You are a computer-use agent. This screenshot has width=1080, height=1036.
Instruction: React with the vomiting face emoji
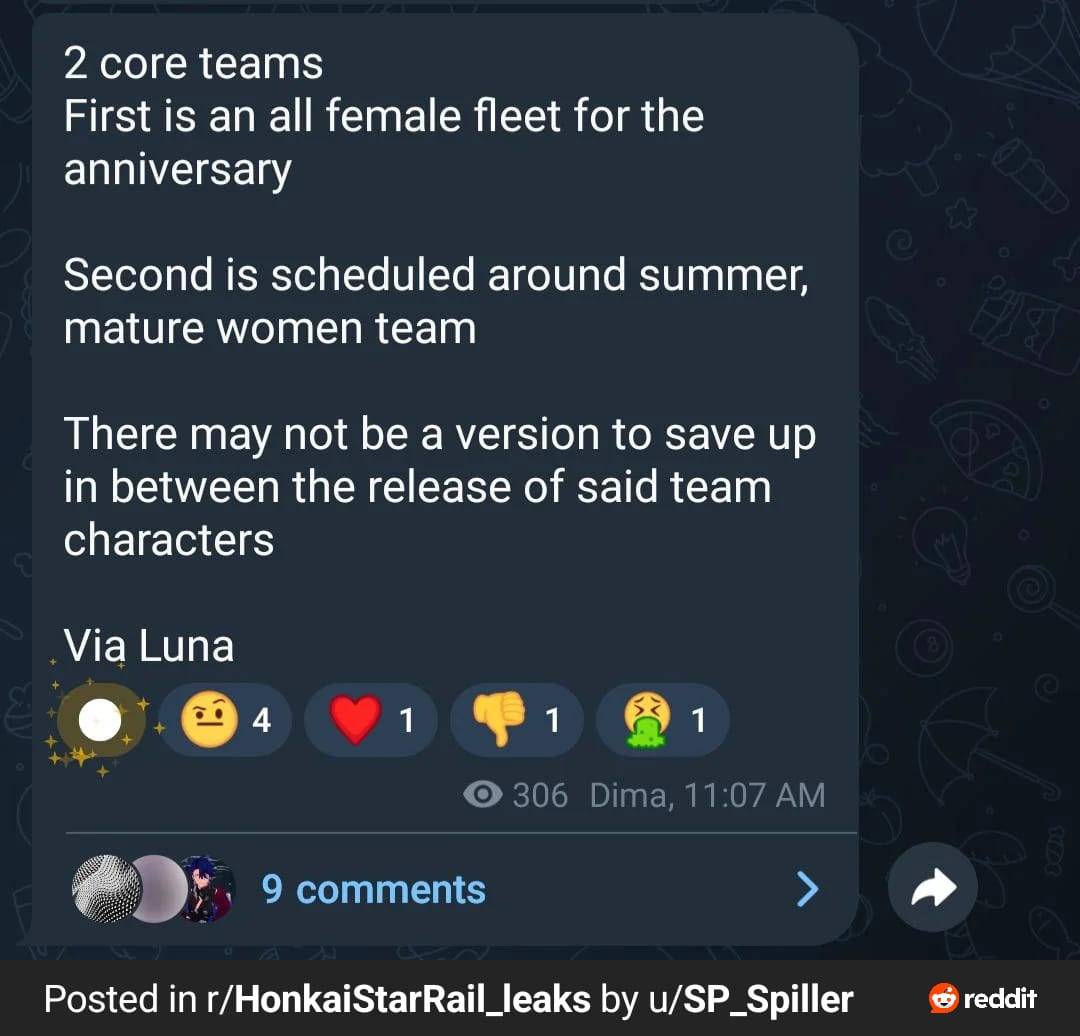point(662,719)
